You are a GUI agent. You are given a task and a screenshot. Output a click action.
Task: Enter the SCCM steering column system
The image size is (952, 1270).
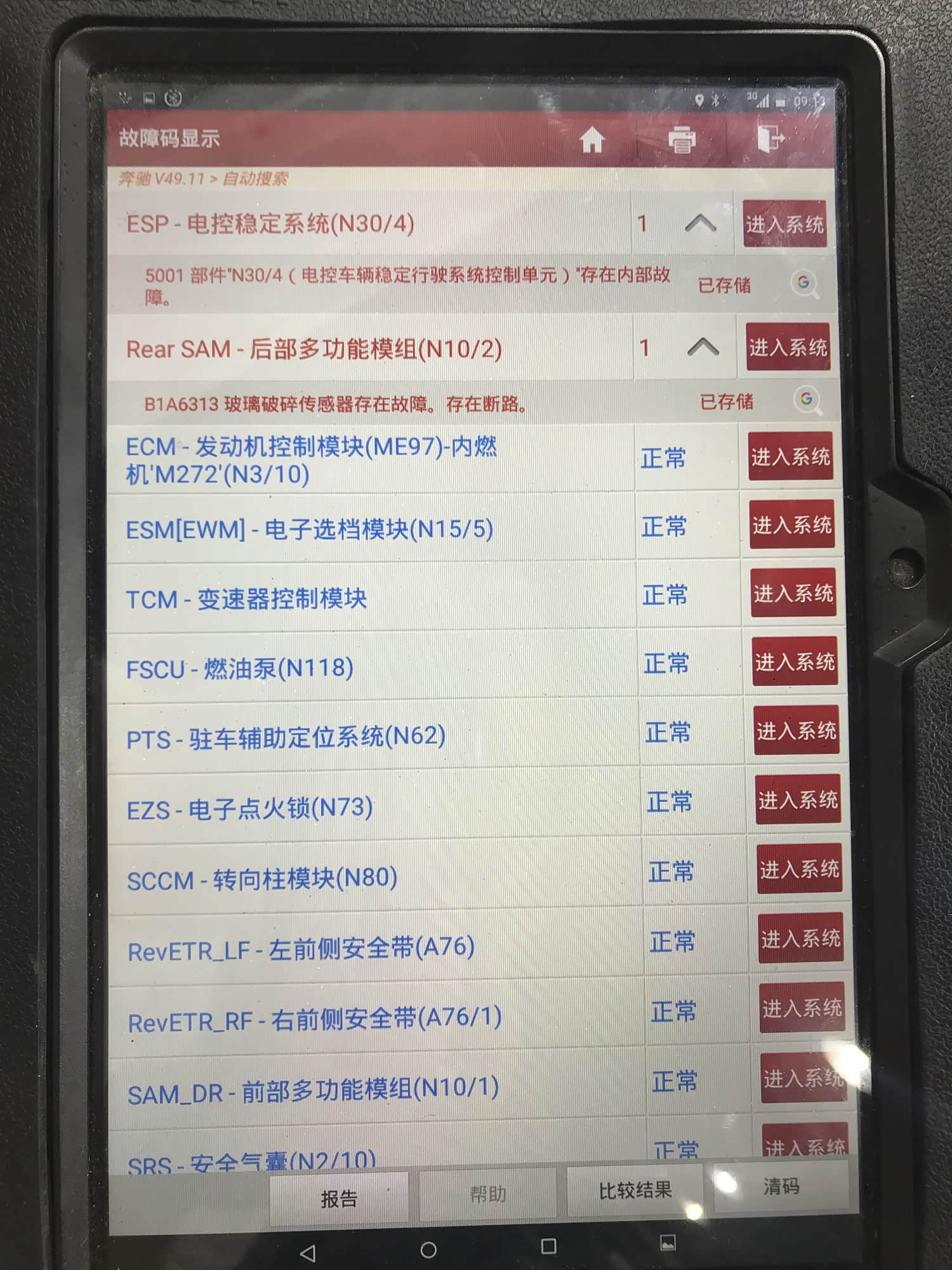[x=800, y=869]
